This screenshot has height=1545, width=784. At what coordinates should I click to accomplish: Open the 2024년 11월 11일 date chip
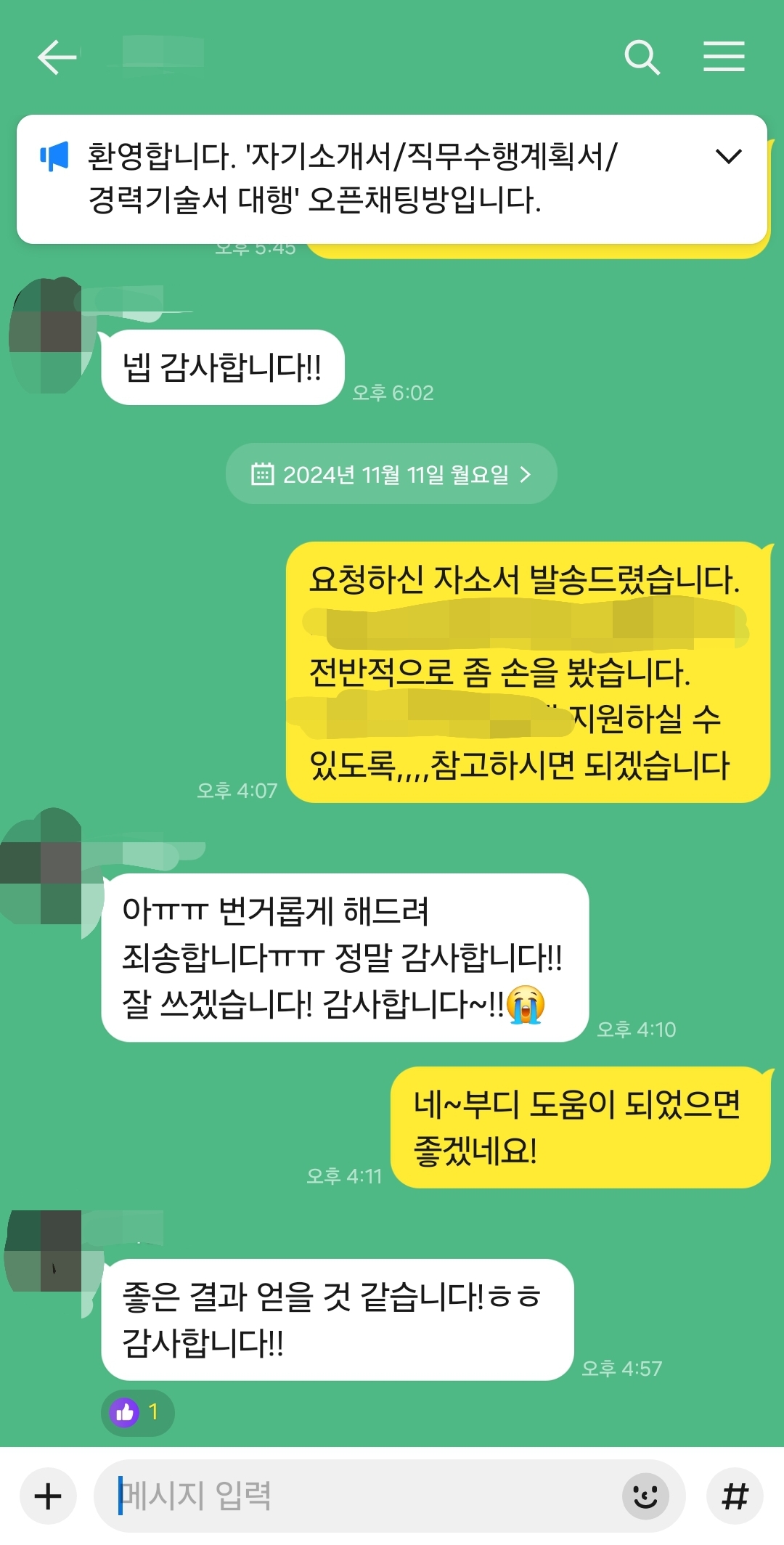[391, 474]
